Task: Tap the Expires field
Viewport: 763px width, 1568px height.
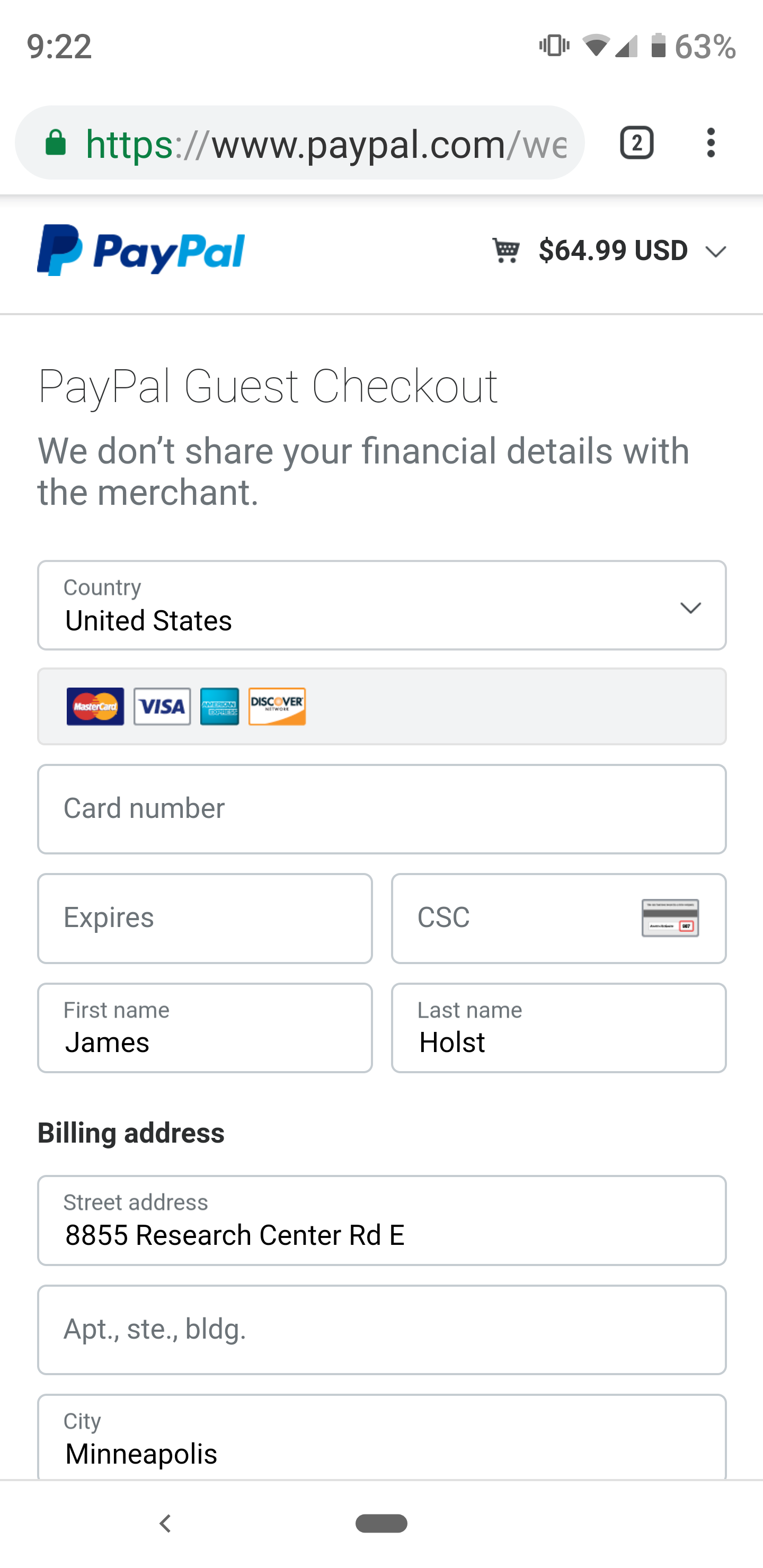Action: pyautogui.click(x=205, y=918)
